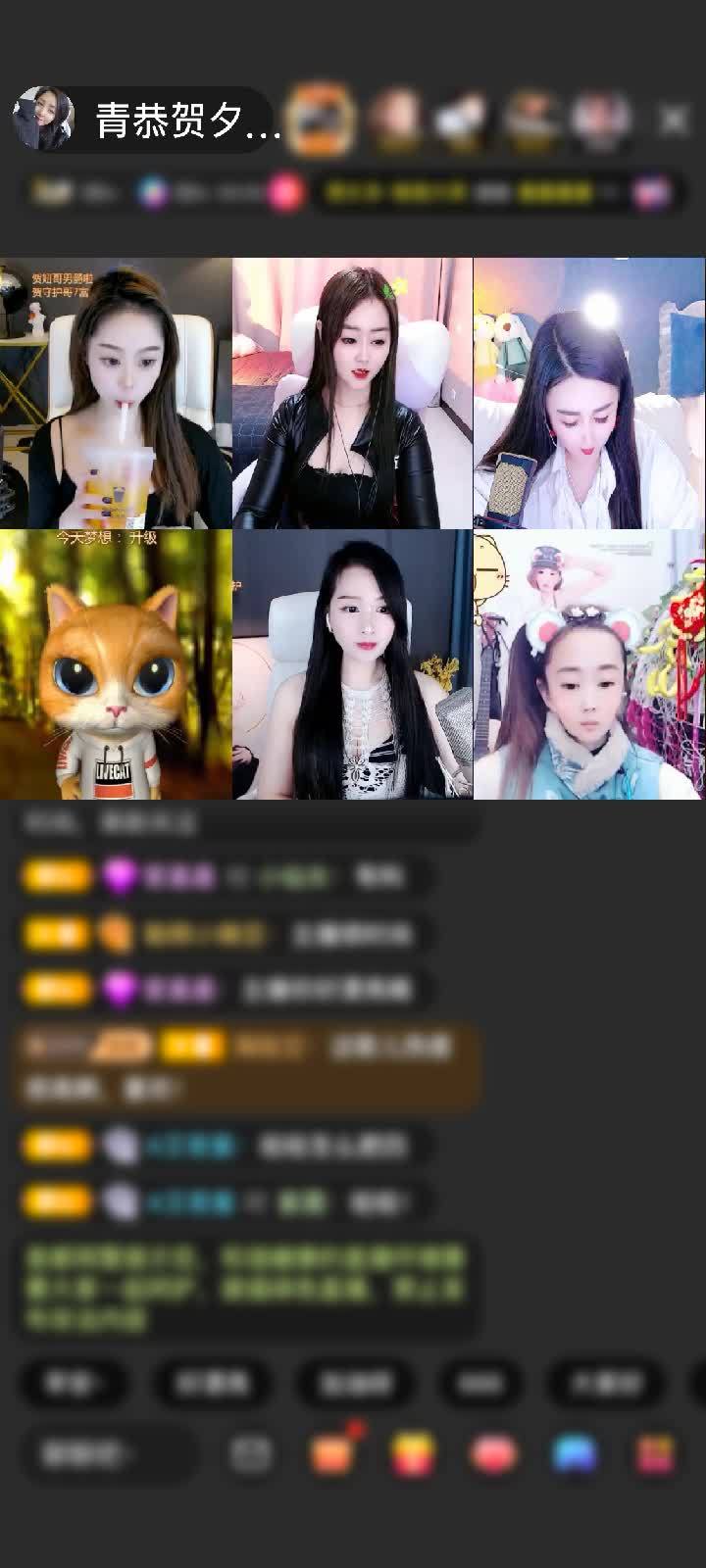
Task: Open the streamer tile with white lace top
Action: [352, 664]
